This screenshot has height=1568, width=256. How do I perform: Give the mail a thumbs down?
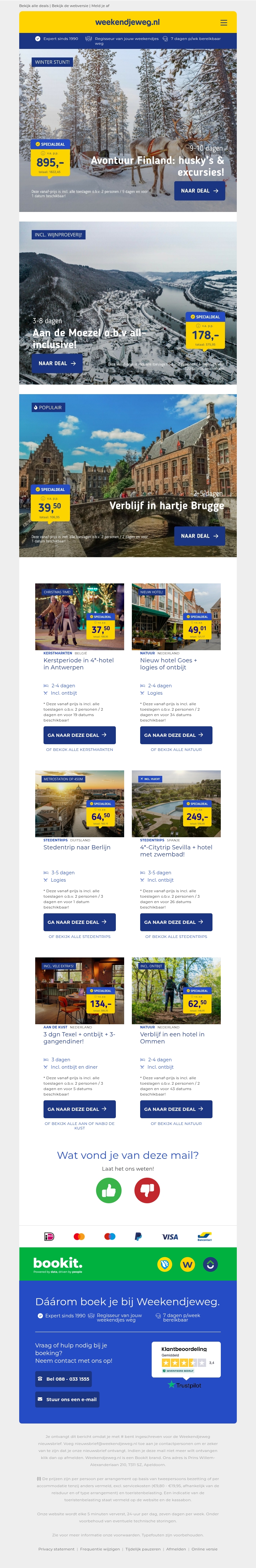point(147,1190)
